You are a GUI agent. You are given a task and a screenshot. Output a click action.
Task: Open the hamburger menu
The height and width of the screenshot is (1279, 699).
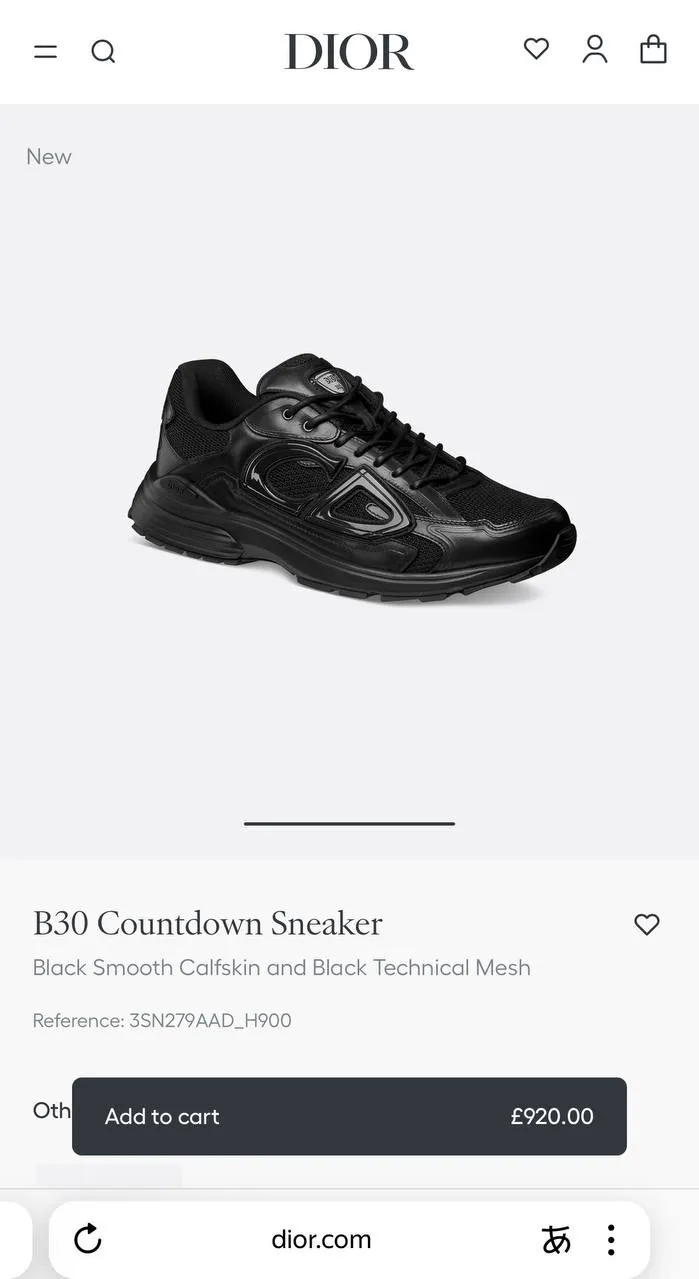pos(45,51)
